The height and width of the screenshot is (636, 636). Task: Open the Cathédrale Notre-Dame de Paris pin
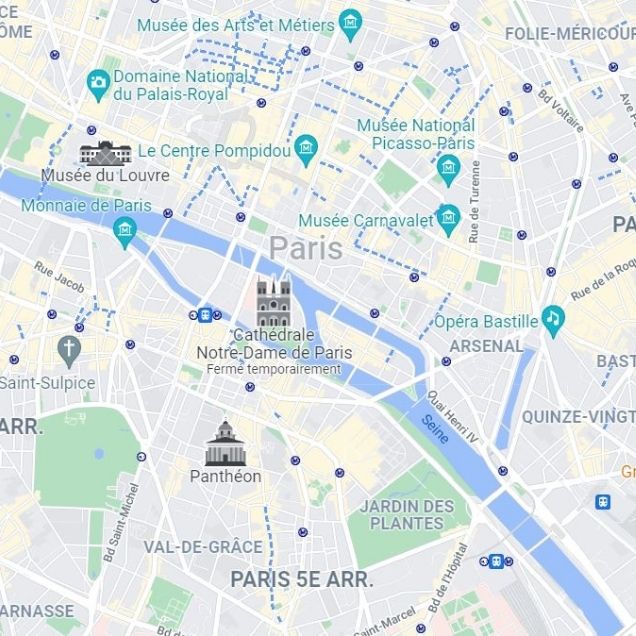click(x=273, y=300)
